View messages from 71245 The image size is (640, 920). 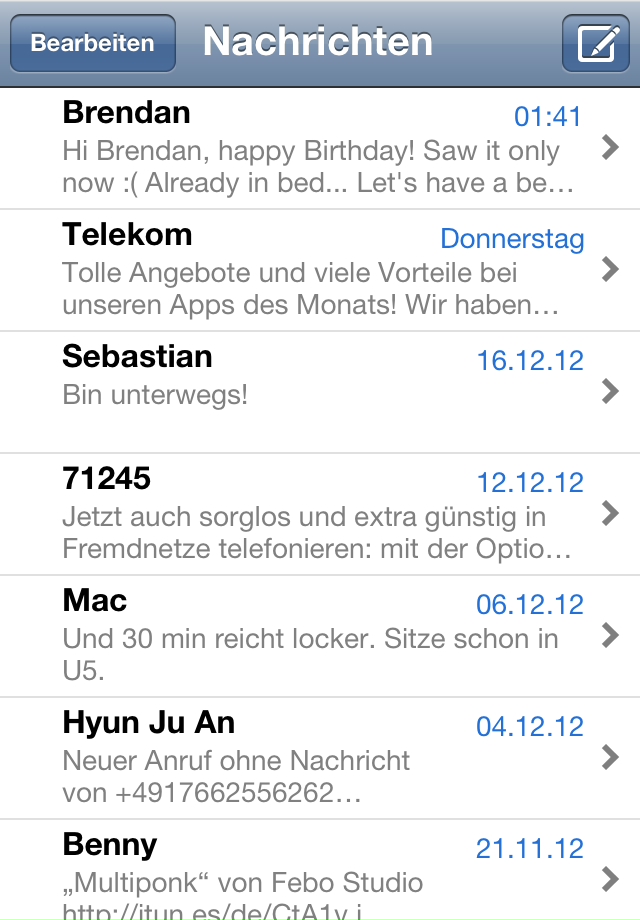[x=320, y=514]
